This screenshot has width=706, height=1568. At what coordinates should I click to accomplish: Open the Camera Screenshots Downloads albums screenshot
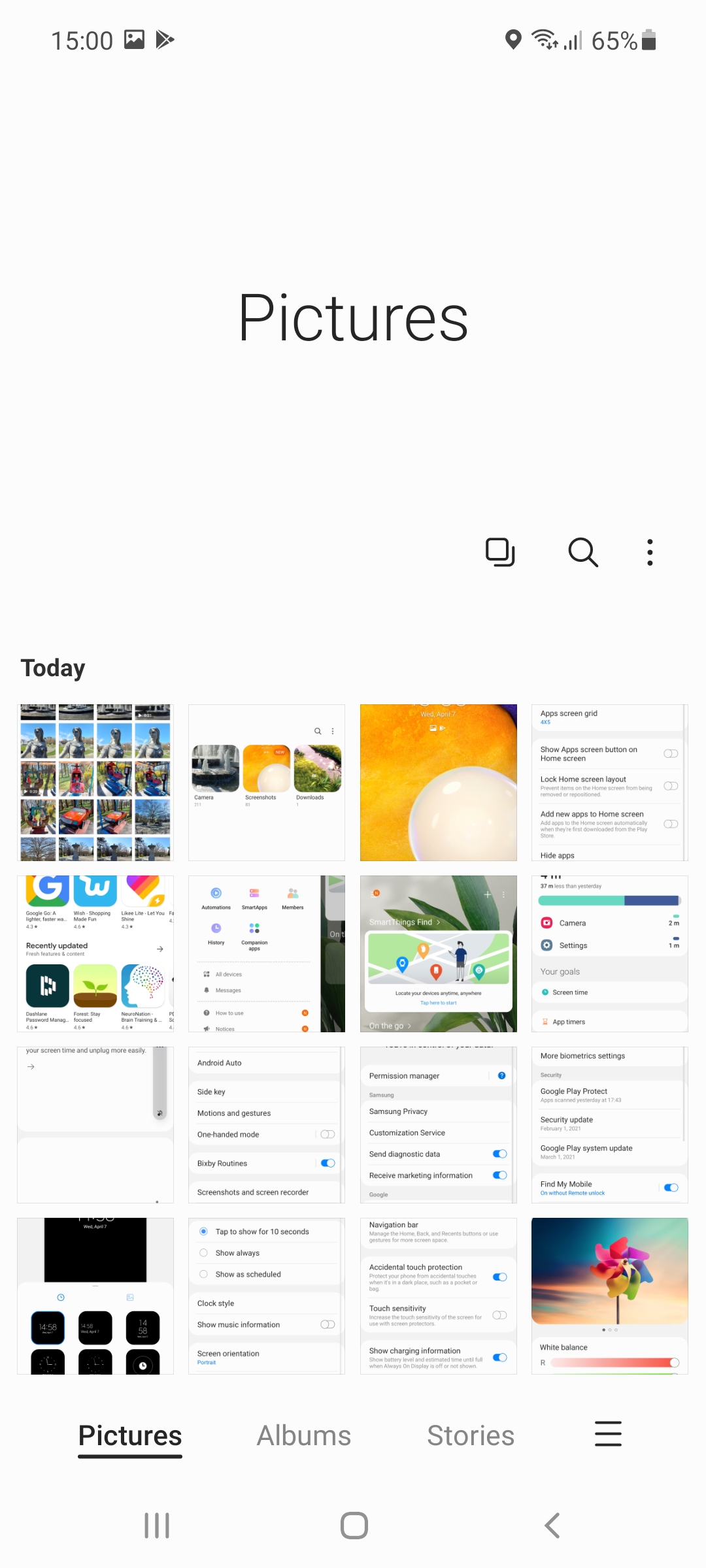click(267, 783)
